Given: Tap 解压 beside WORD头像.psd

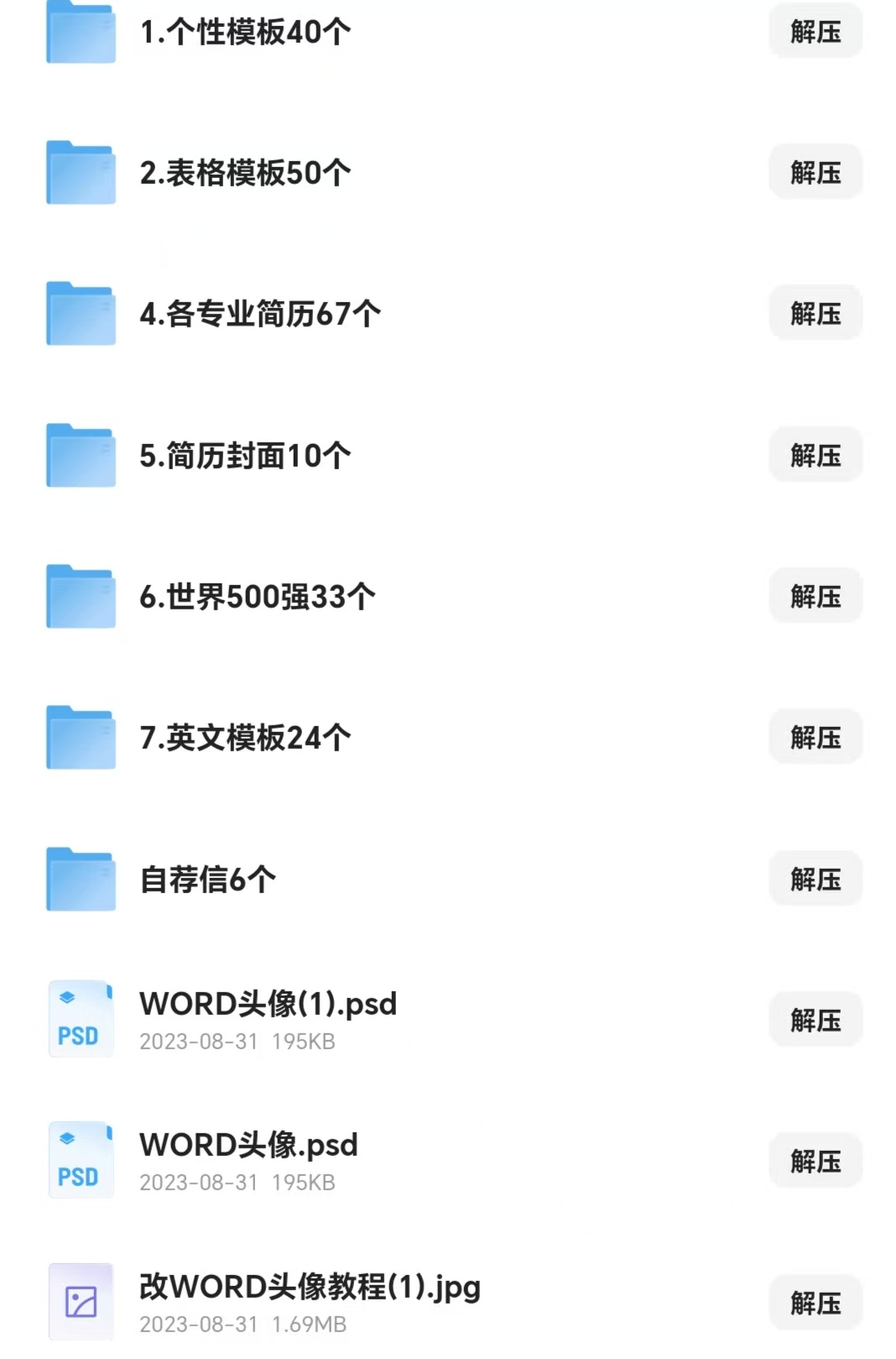Looking at the screenshot, I should (815, 1162).
